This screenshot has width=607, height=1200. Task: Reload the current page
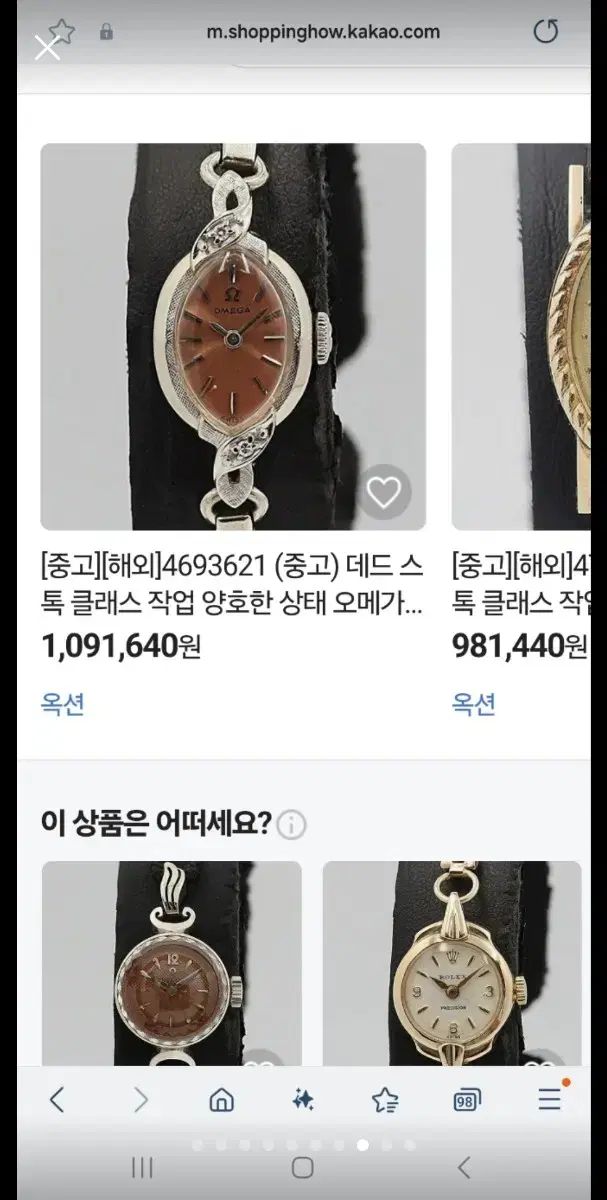(x=545, y=32)
